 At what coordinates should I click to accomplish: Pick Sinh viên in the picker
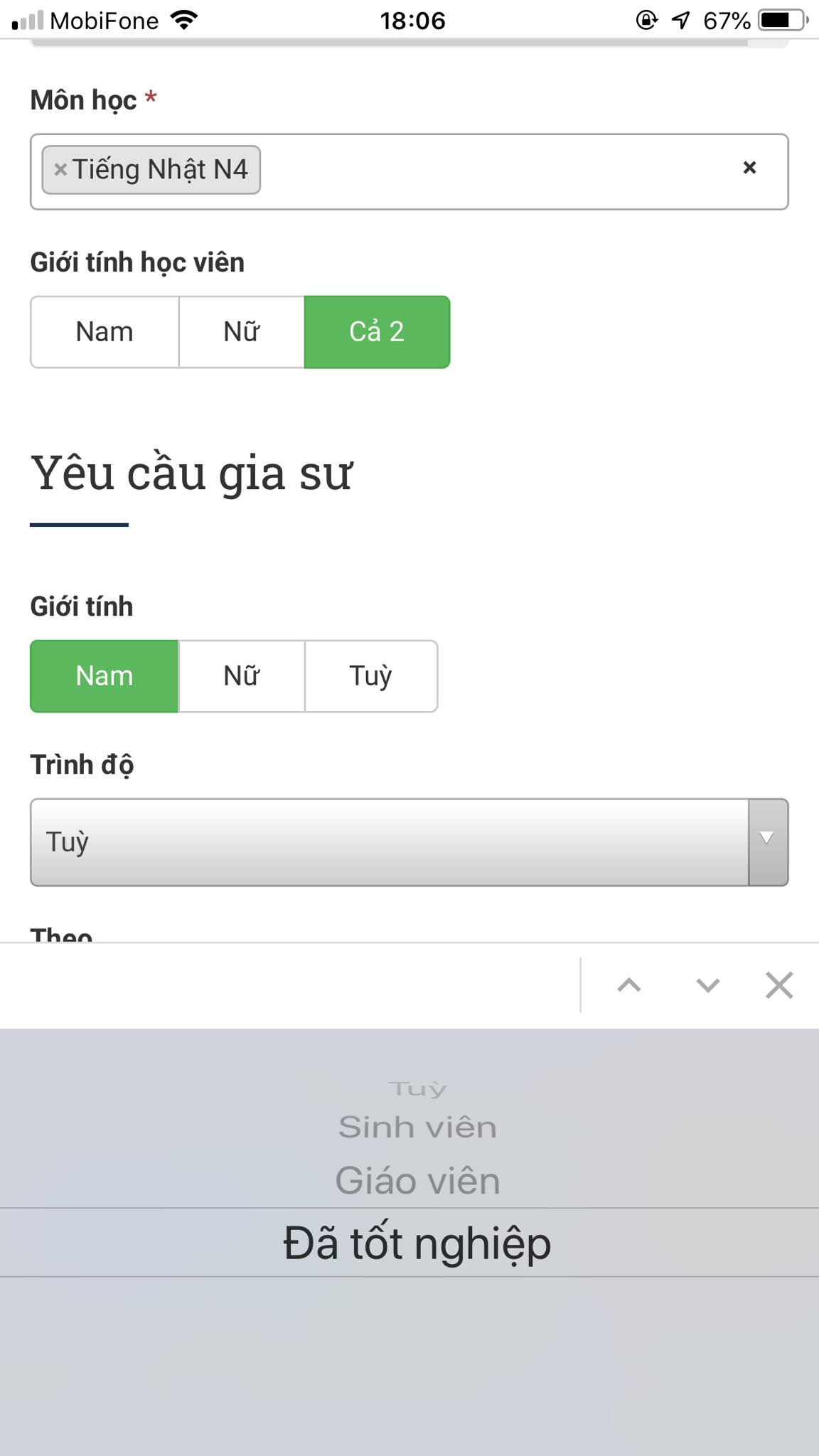417,1128
